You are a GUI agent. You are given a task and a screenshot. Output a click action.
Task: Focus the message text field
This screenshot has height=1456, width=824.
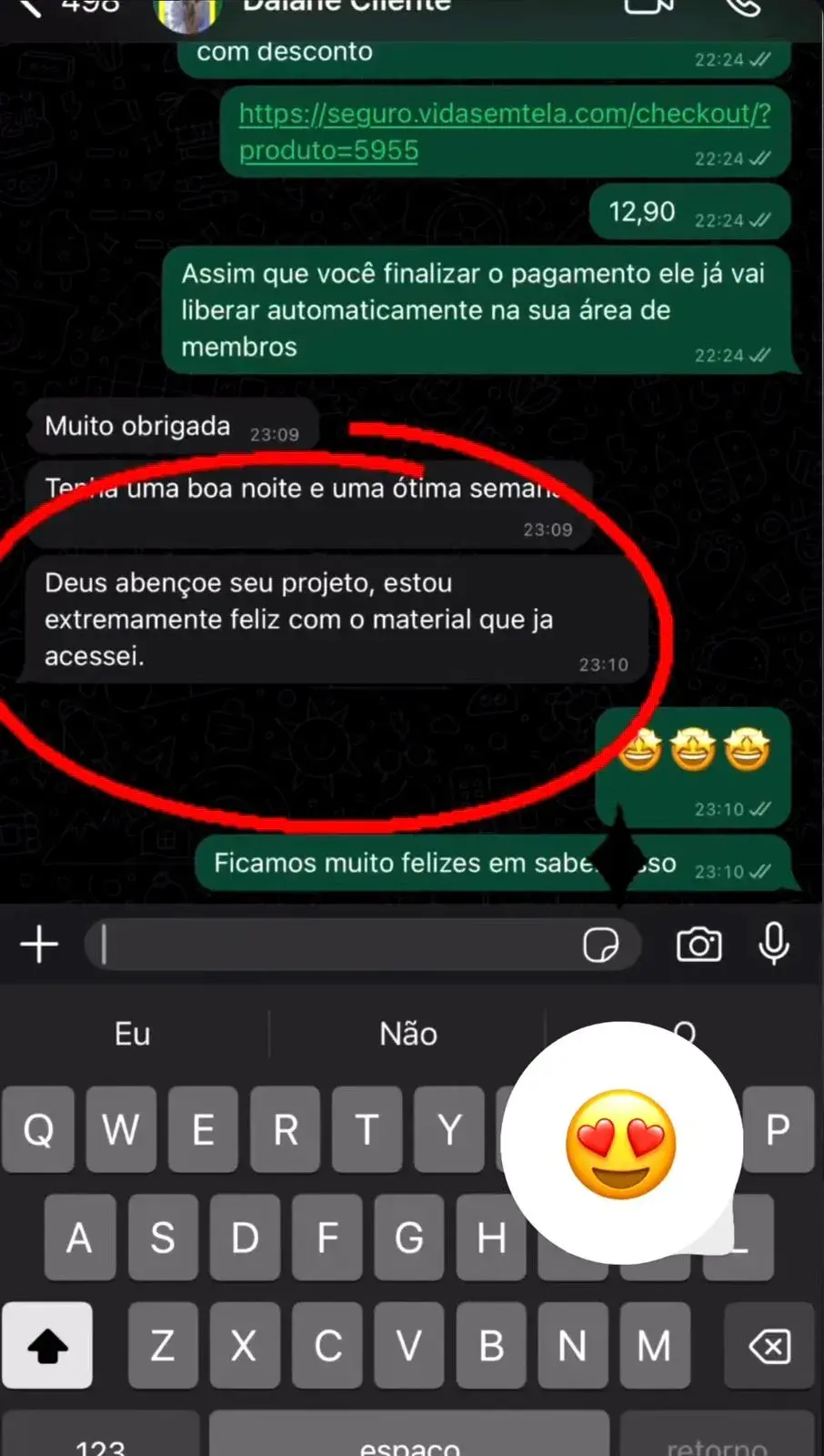(337, 945)
